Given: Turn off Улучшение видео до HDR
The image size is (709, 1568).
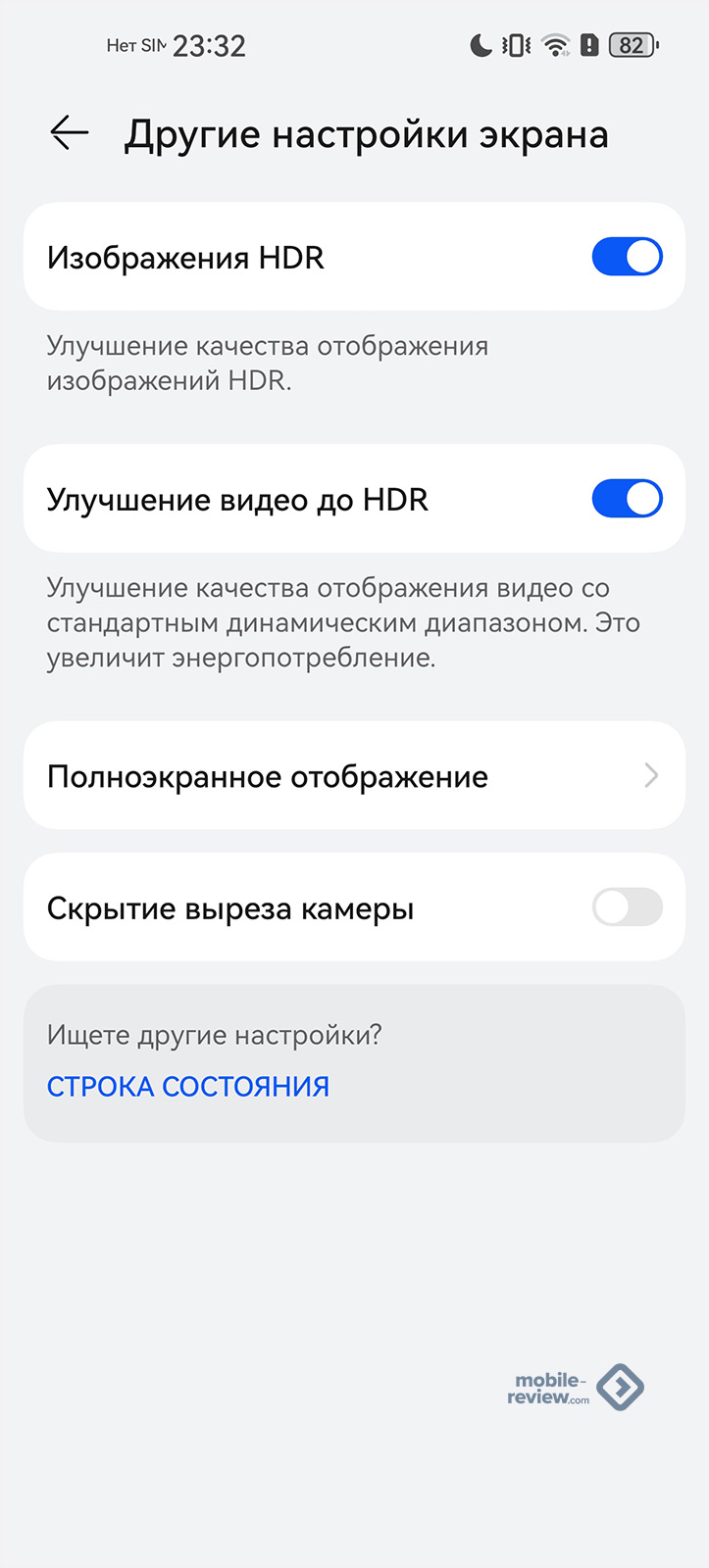Looking at the screenshot, I should click(627, 500).
